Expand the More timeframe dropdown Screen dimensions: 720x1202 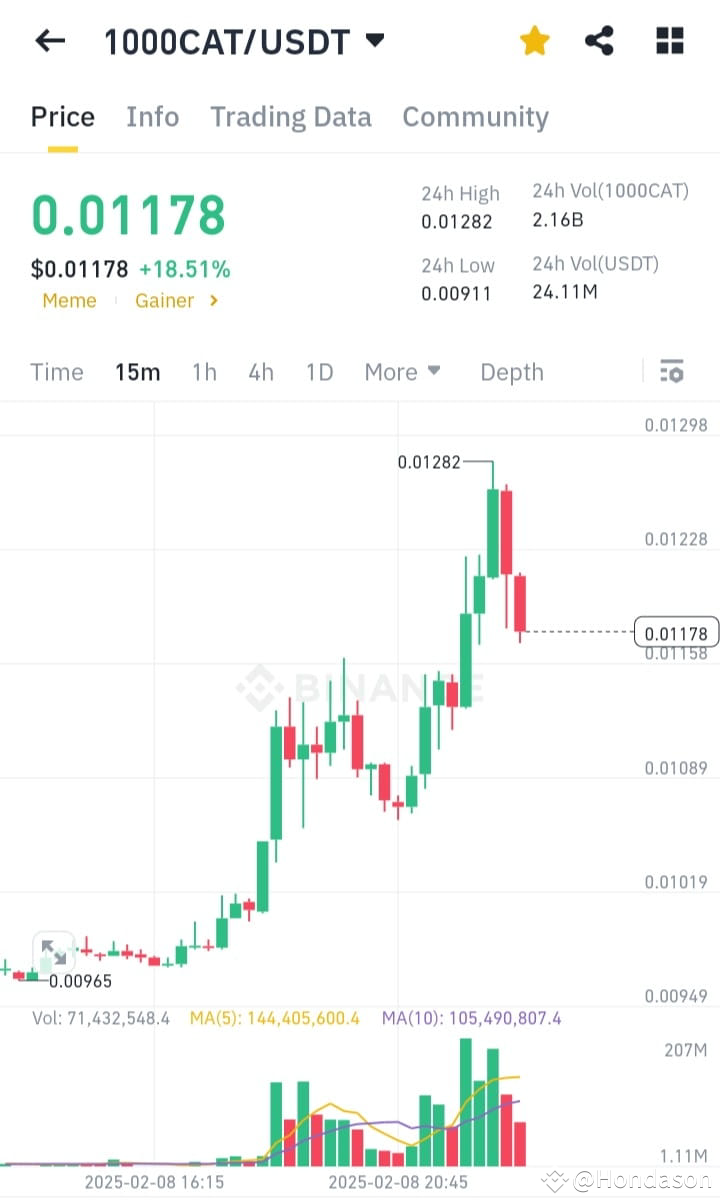click(402, 371)
